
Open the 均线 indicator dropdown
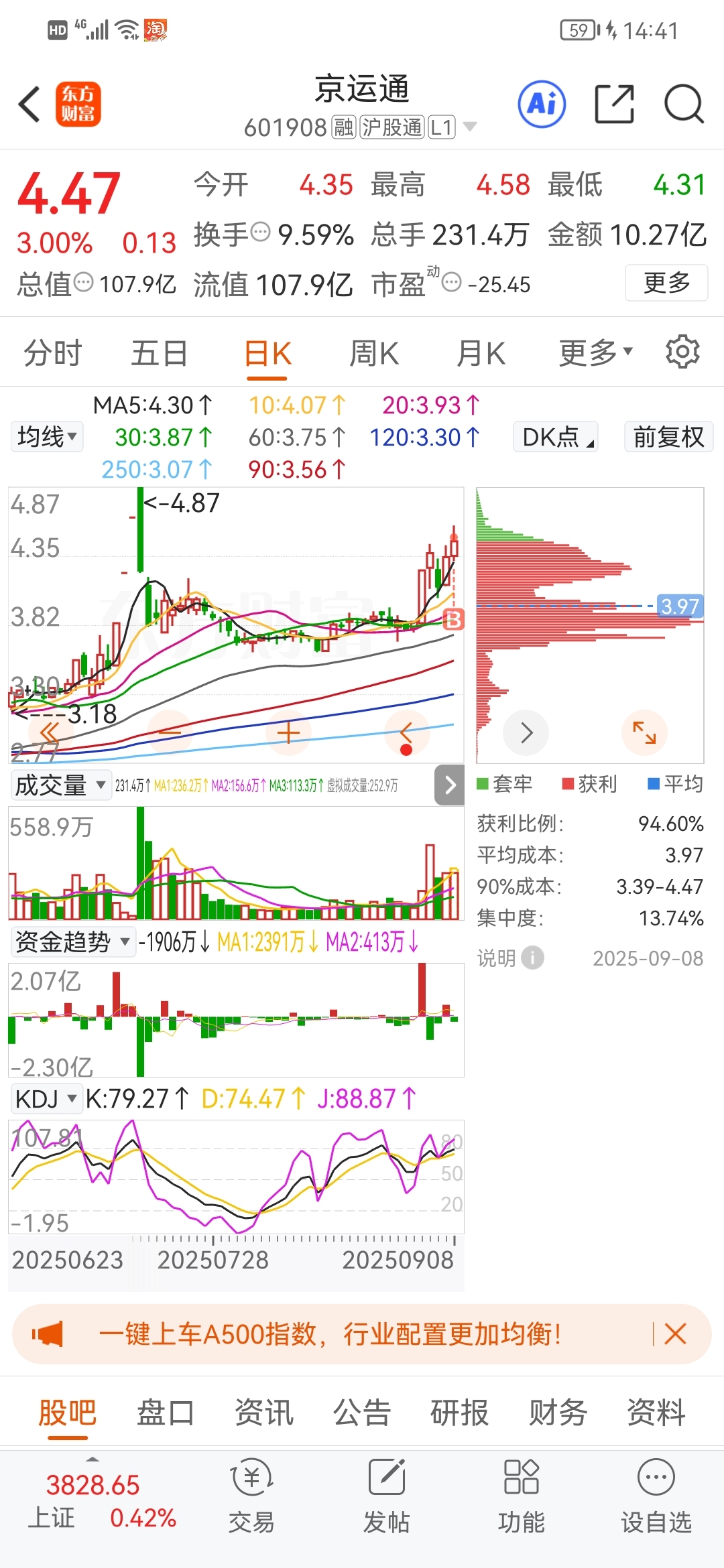click(47, 437)
